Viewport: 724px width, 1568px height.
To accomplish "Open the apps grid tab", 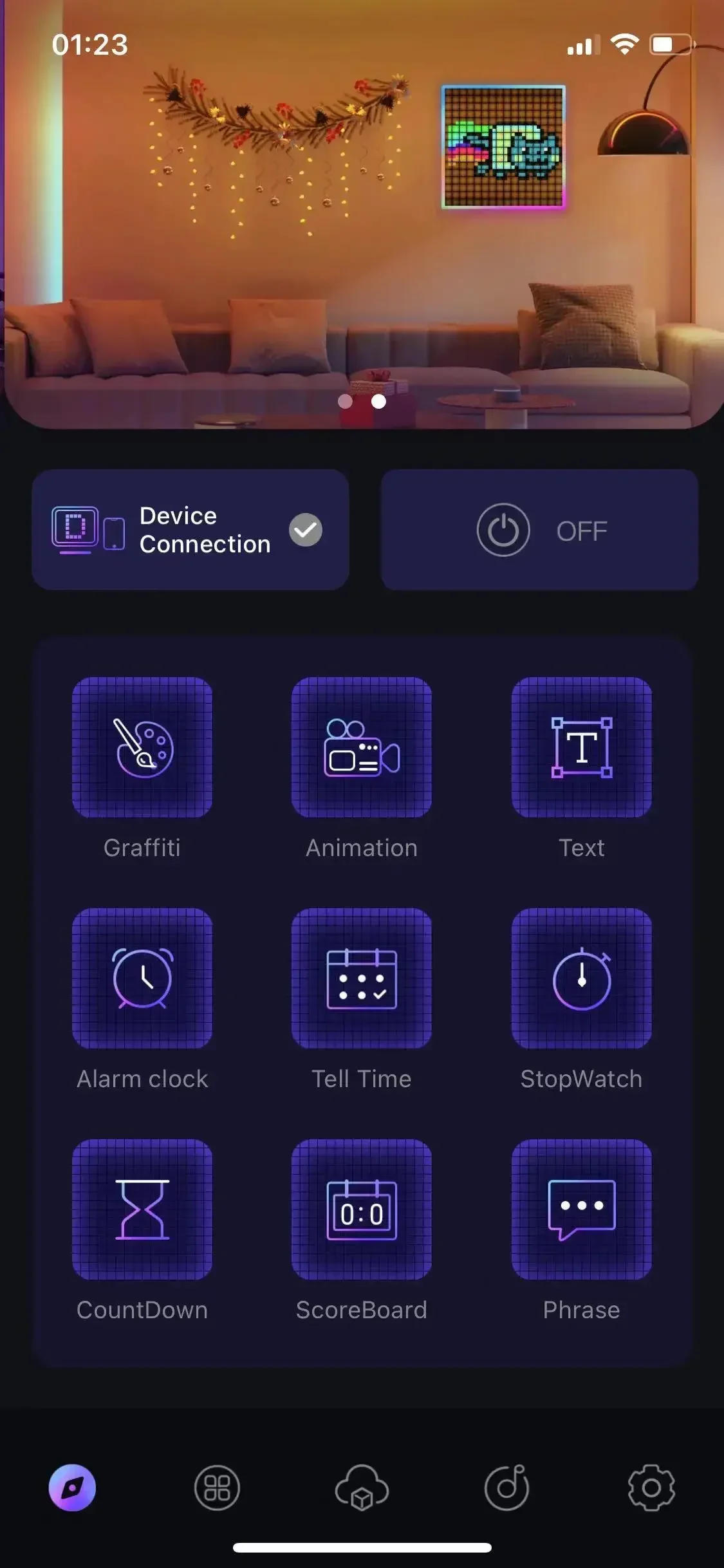I will (x=218, y=1487).
